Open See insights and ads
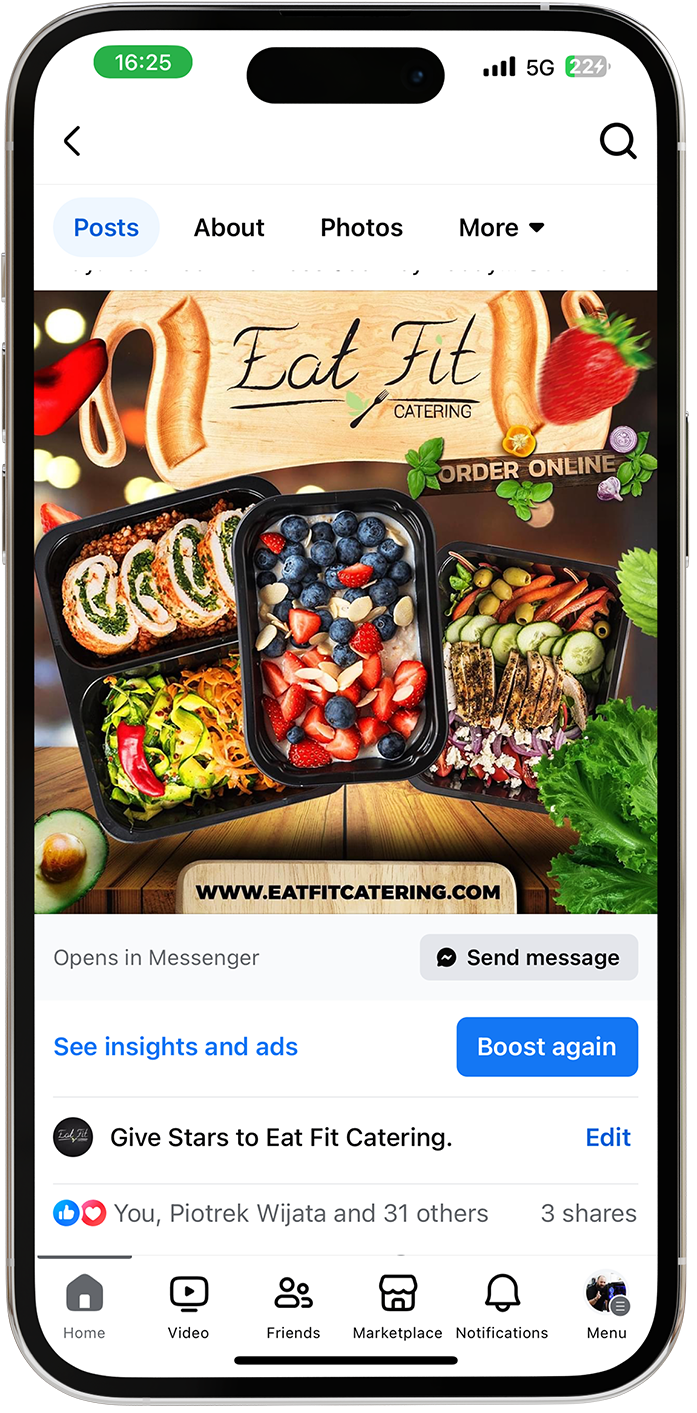This screenshot has width=697, height=1413. pyautogui.click(x=176, y=1046)
